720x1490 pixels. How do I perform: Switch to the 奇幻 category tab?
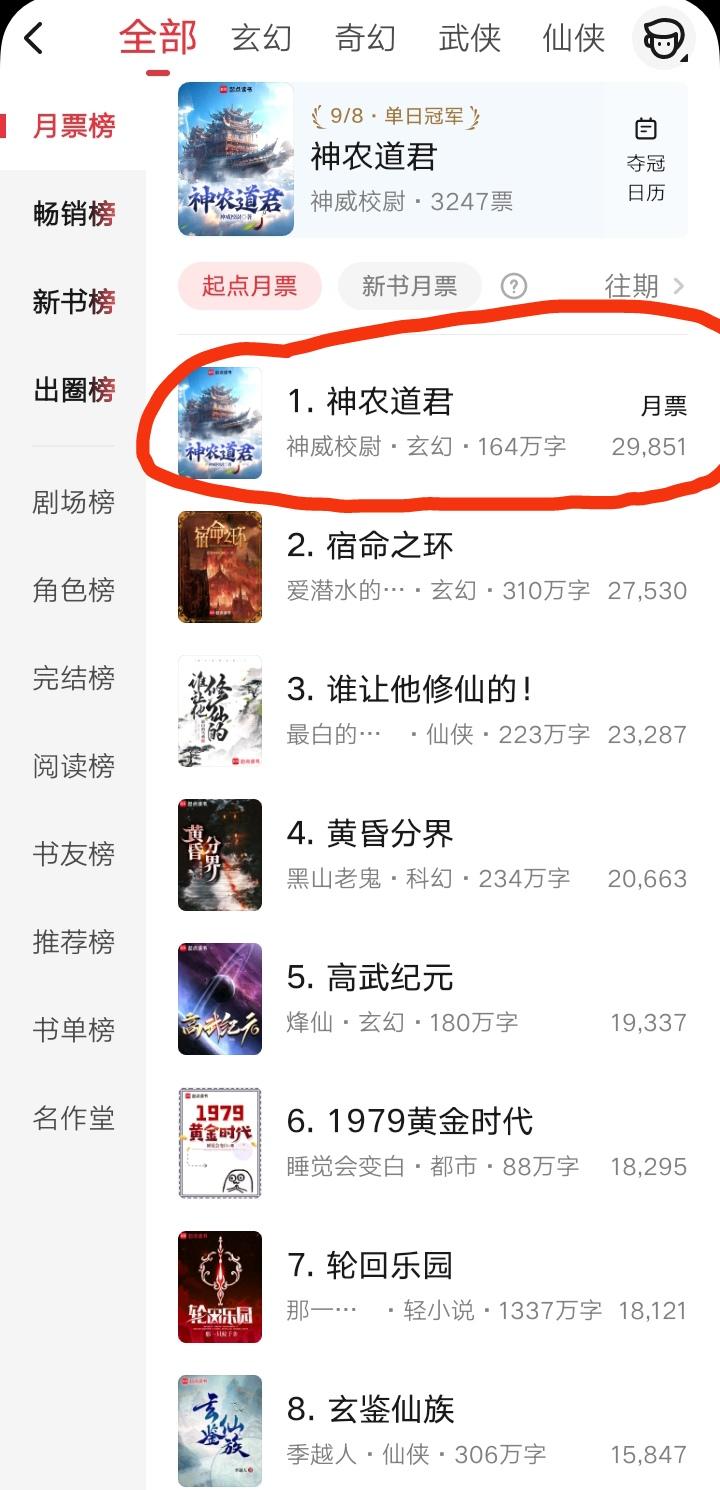pyautogui.click(x=365, y=39)
